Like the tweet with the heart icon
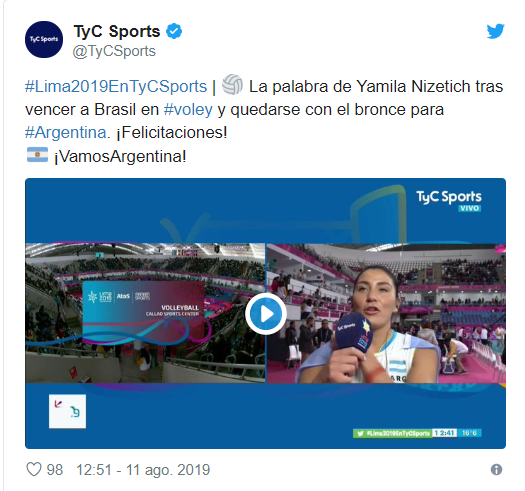 (34, 470)
